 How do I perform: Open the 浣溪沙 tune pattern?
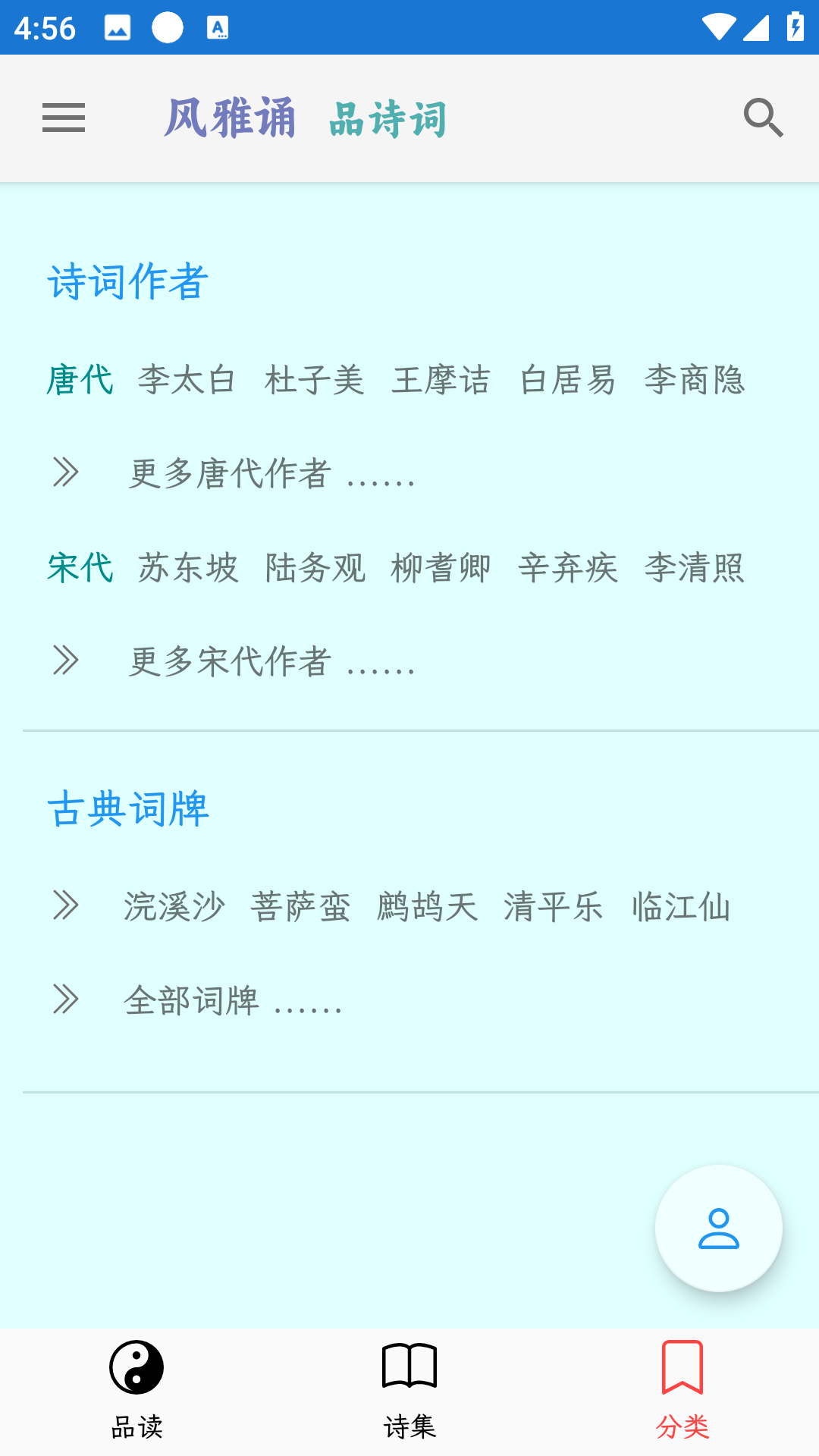174,907
